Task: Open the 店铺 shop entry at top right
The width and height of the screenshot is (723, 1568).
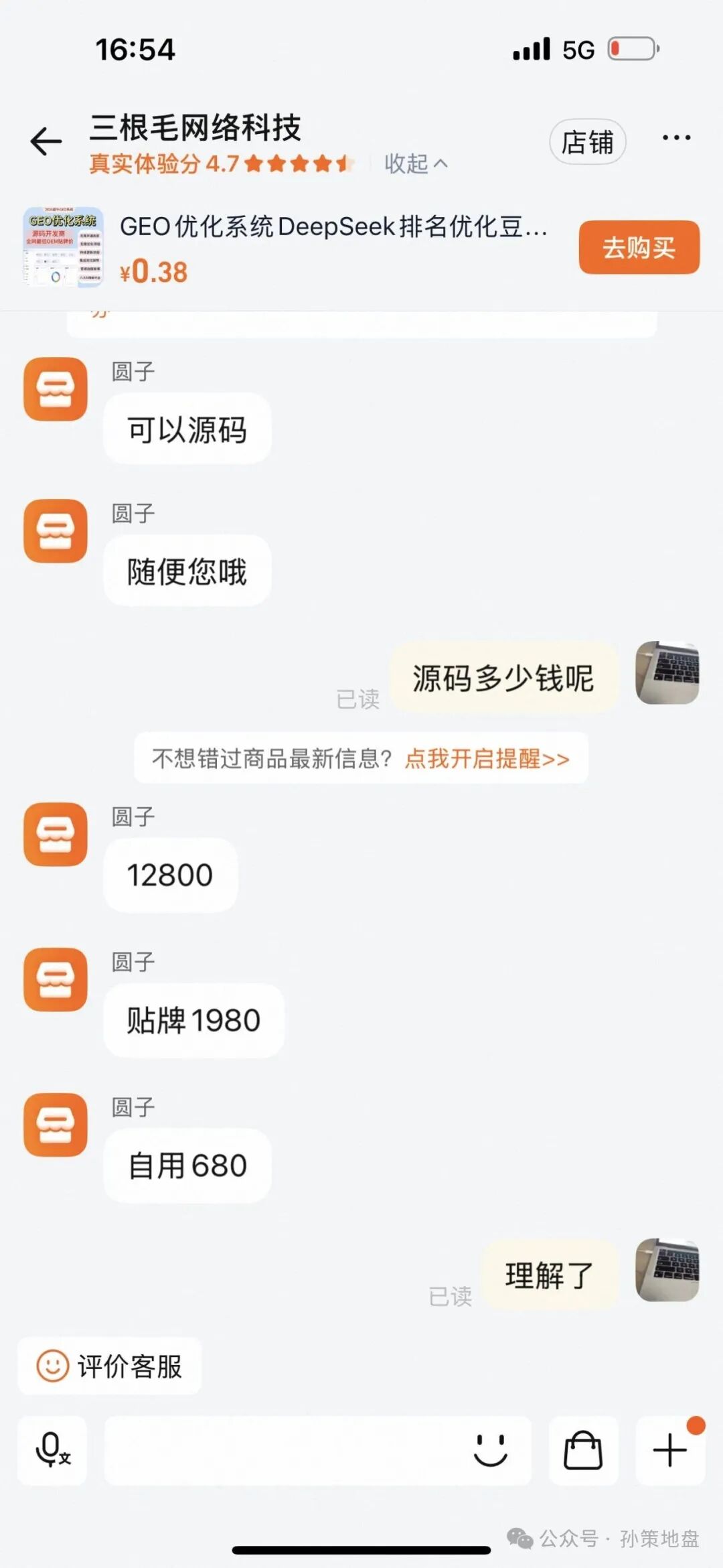Action: (587, 143)
